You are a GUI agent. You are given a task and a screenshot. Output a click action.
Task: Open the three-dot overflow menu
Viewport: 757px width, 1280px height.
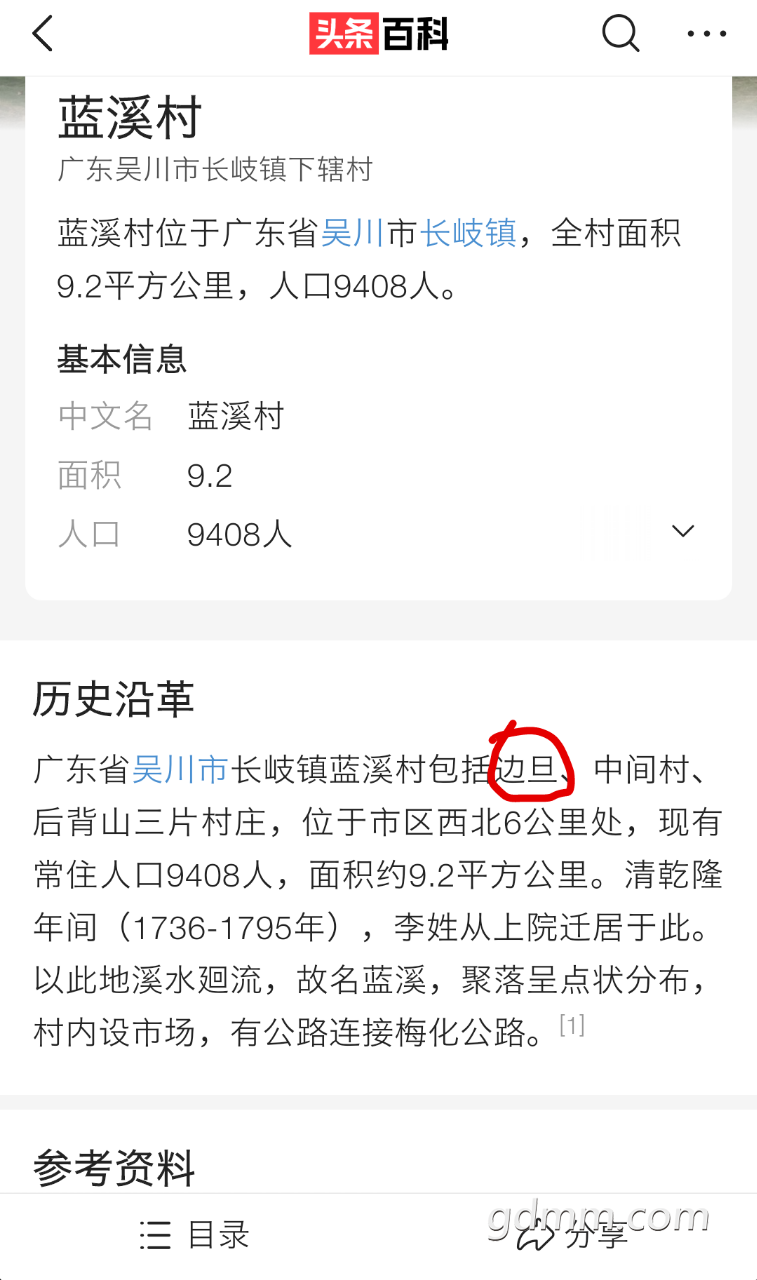[x=707, y=35]
